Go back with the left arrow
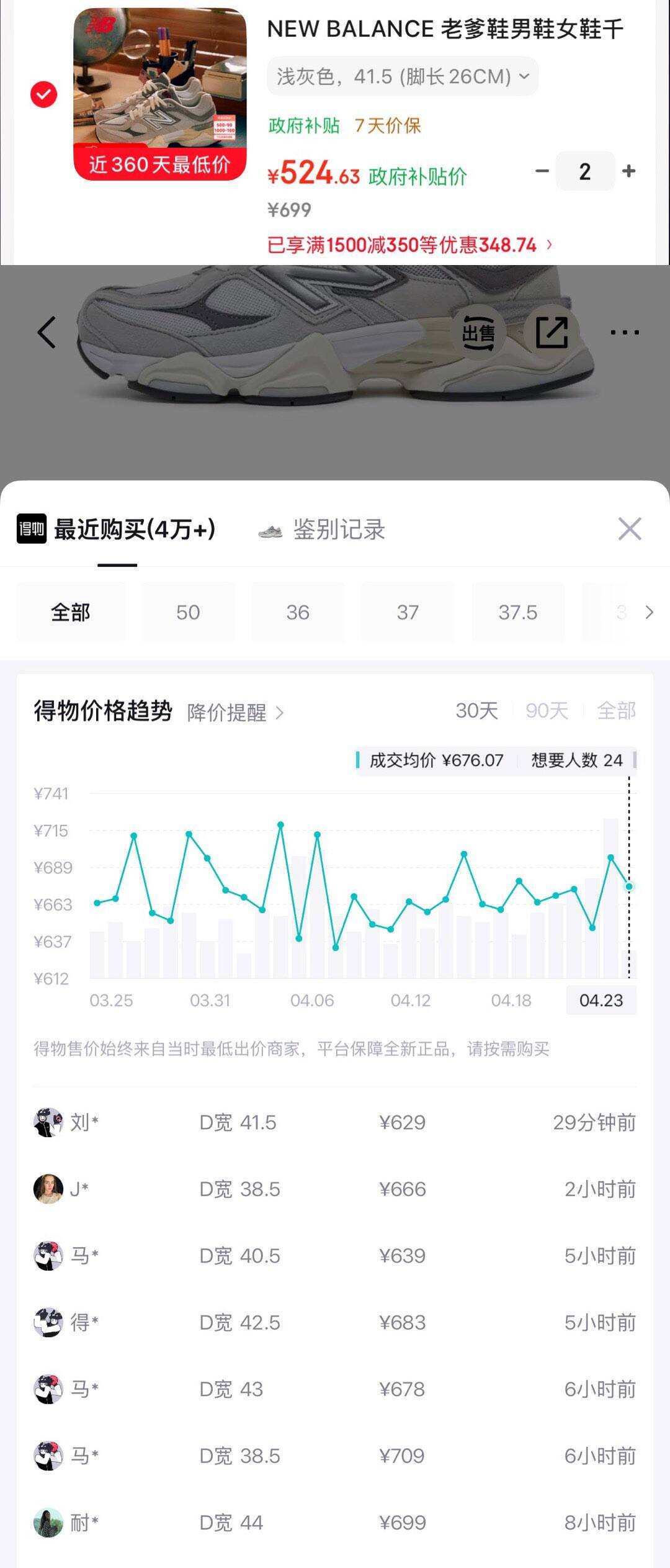 pyautogui.click(x=47, y=332)
